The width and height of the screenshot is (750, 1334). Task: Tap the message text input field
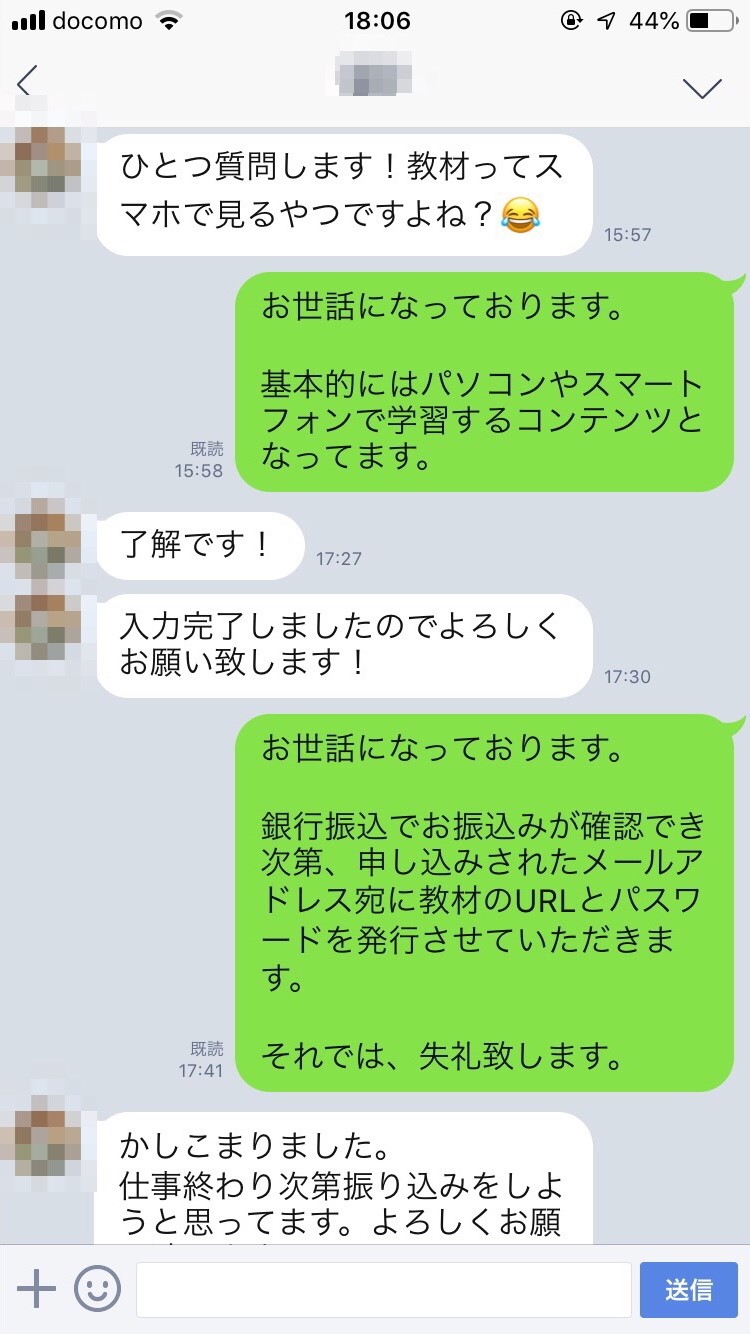(x=383, y=1290)
